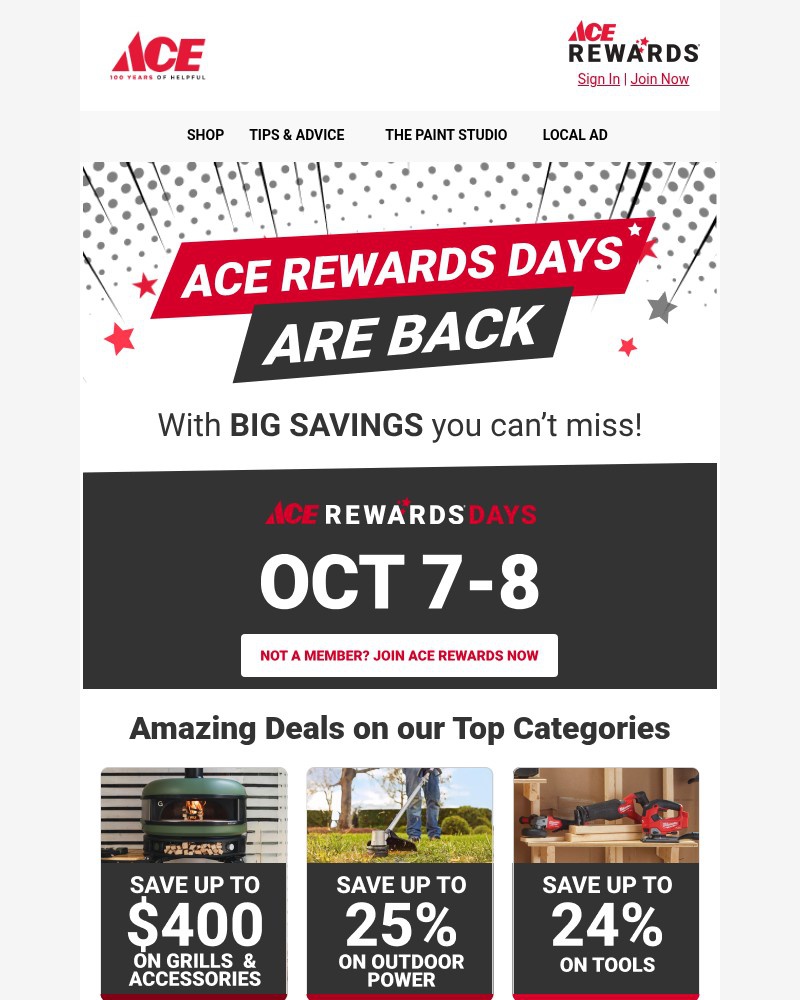Open the grills & accessories deal card
Viewport: 800px width, 1000px height.
(194, 882)
